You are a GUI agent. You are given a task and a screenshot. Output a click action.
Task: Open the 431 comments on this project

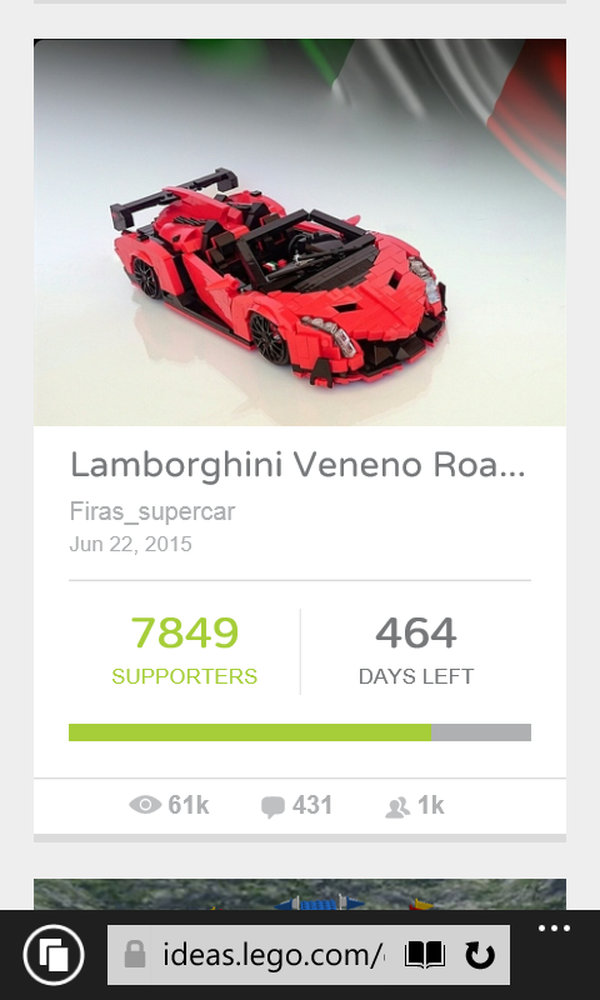point(297,805)
